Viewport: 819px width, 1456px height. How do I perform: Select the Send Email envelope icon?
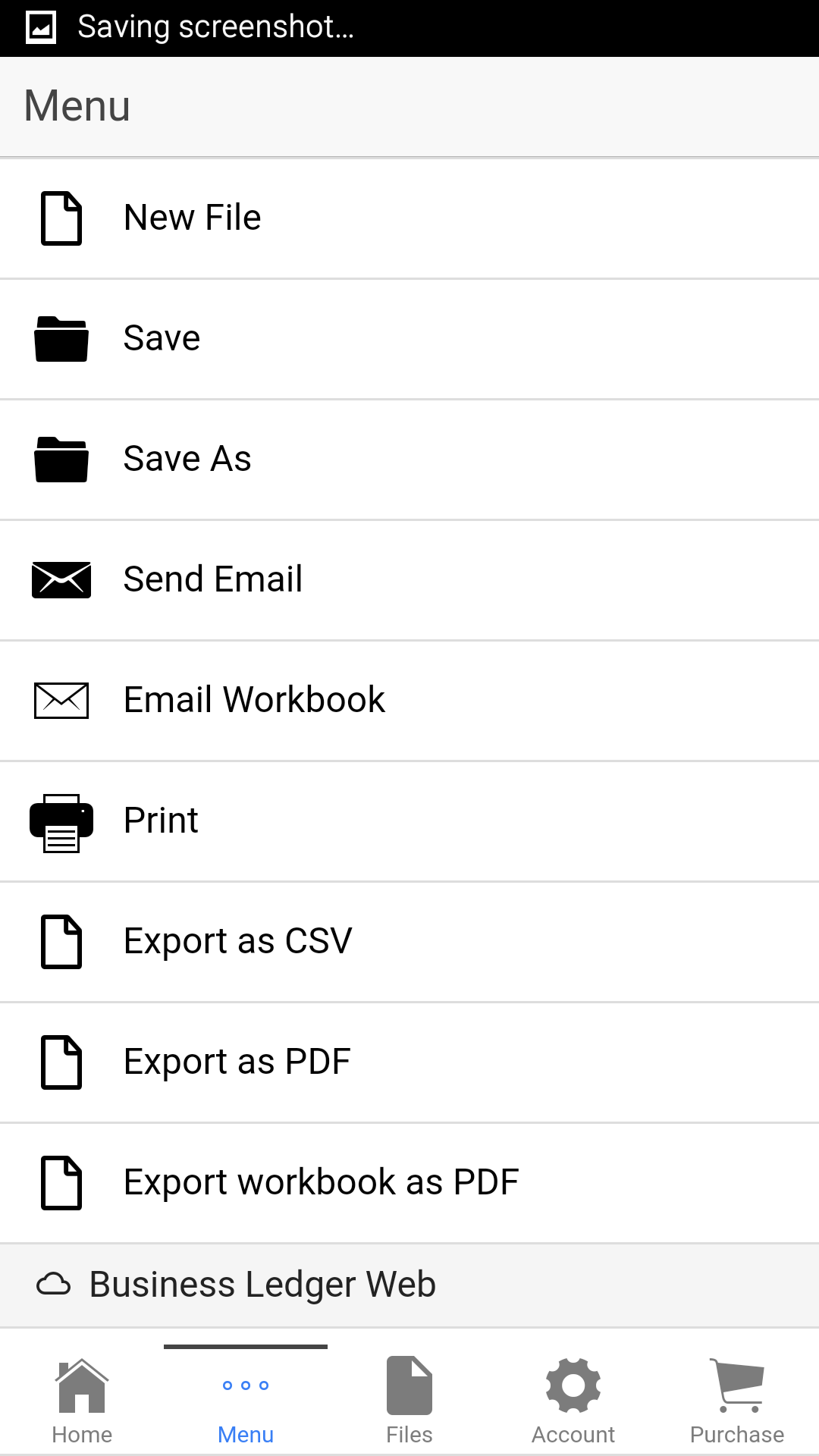(x=61, y=580)
